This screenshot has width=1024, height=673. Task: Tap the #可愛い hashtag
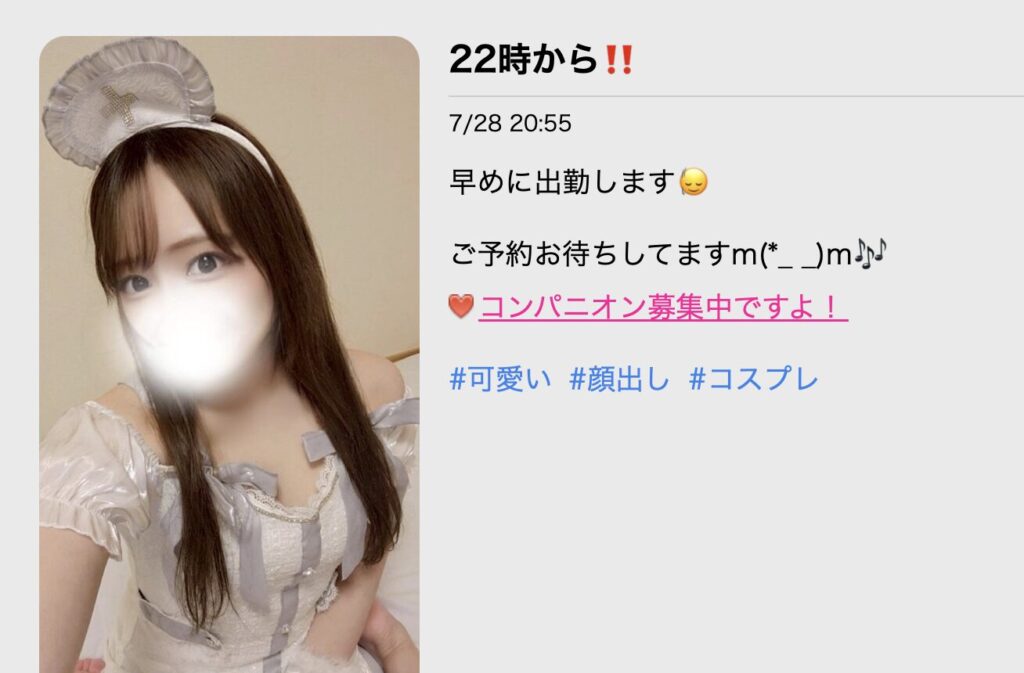click(x=500, y=380)
